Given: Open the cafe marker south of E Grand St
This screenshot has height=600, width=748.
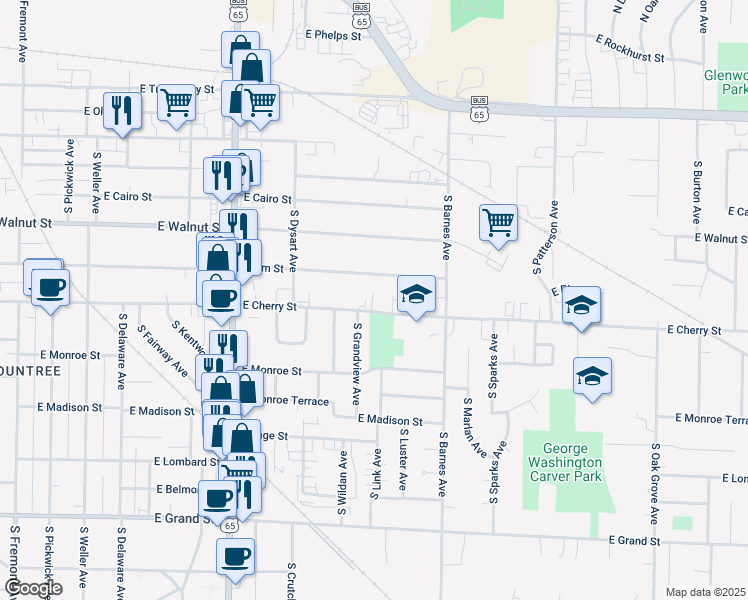Looking at the screenshot, I should point(236,557).
